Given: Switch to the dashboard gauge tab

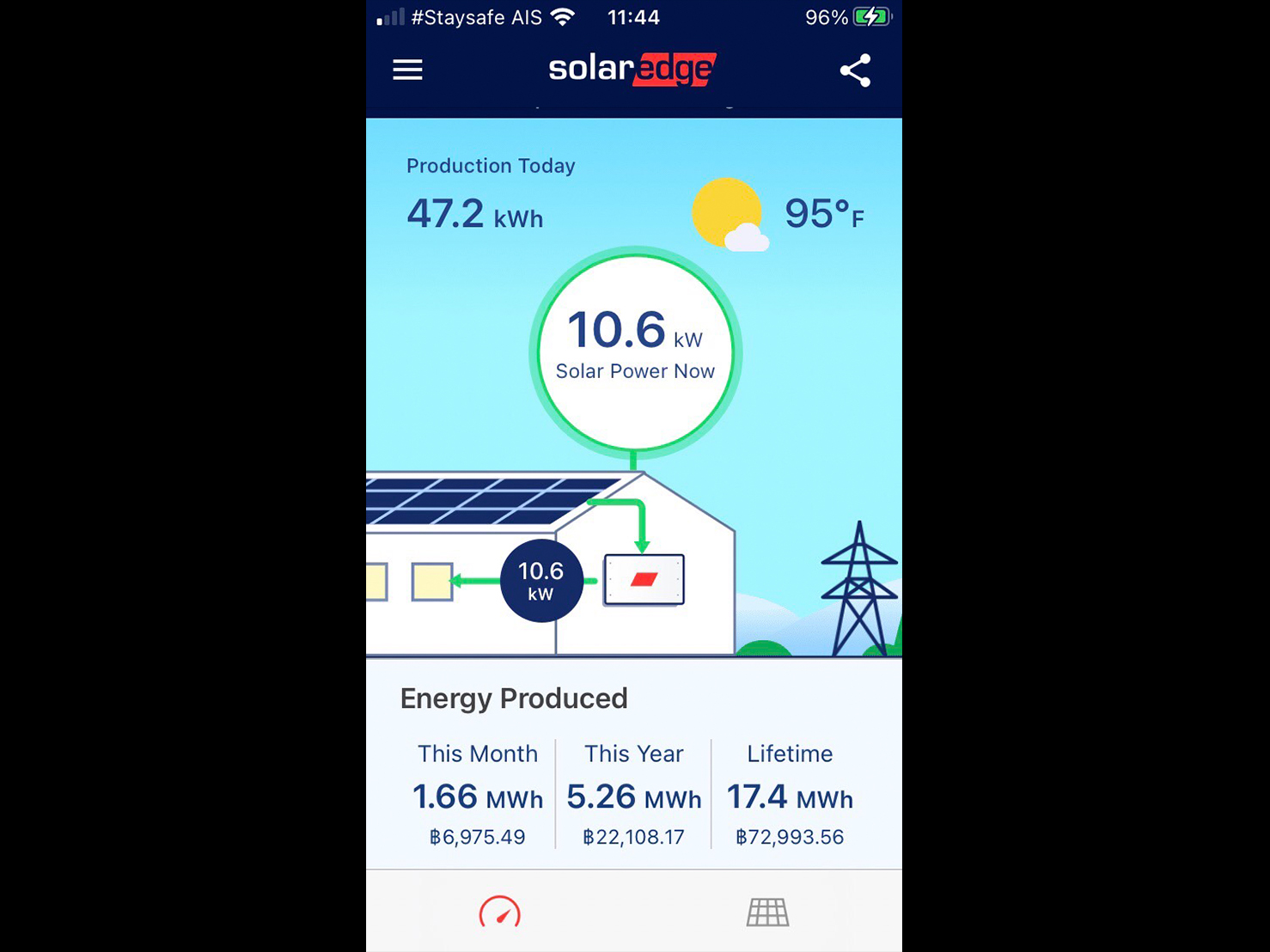Looking at the screenshot, I should click(x=499, y=912).
